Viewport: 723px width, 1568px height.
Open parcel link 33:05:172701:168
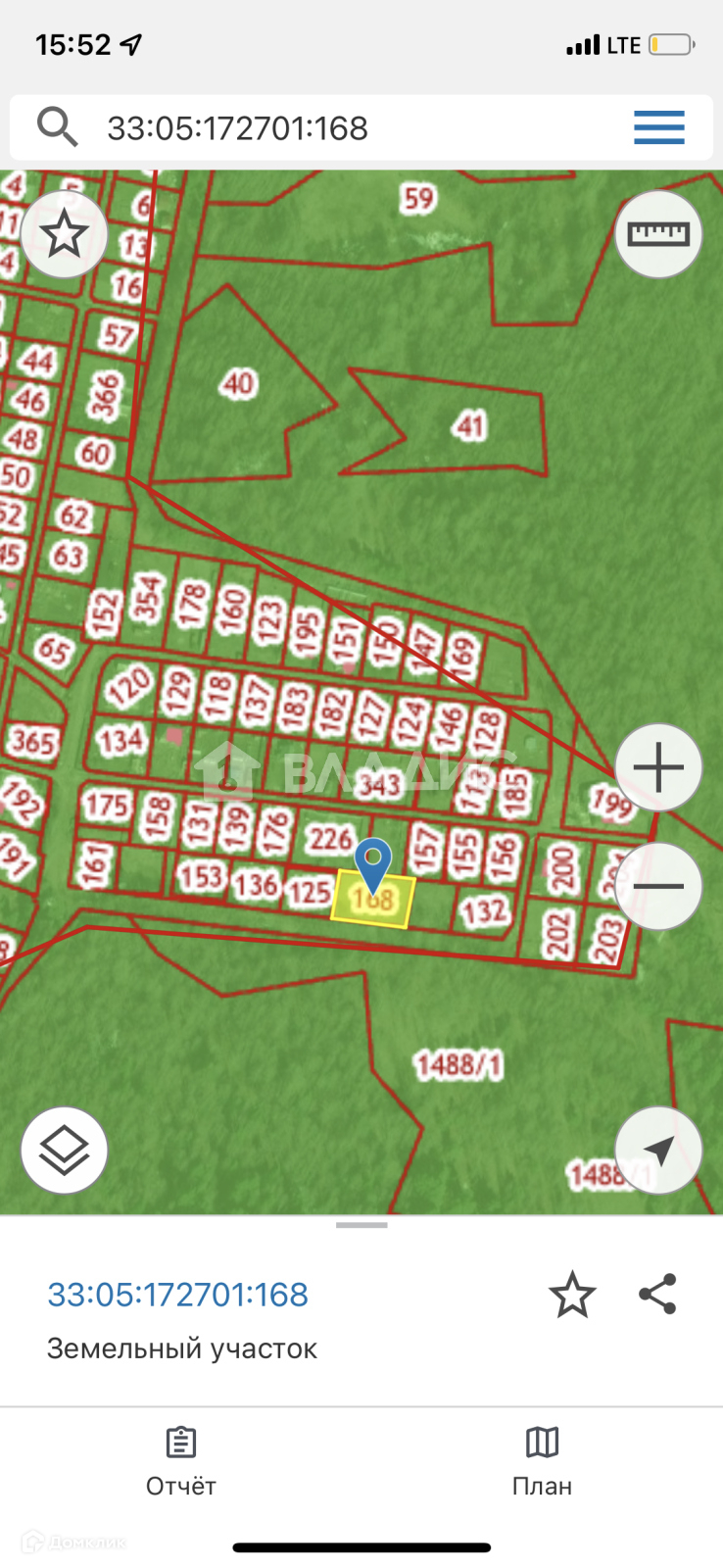click(178, 1295)
